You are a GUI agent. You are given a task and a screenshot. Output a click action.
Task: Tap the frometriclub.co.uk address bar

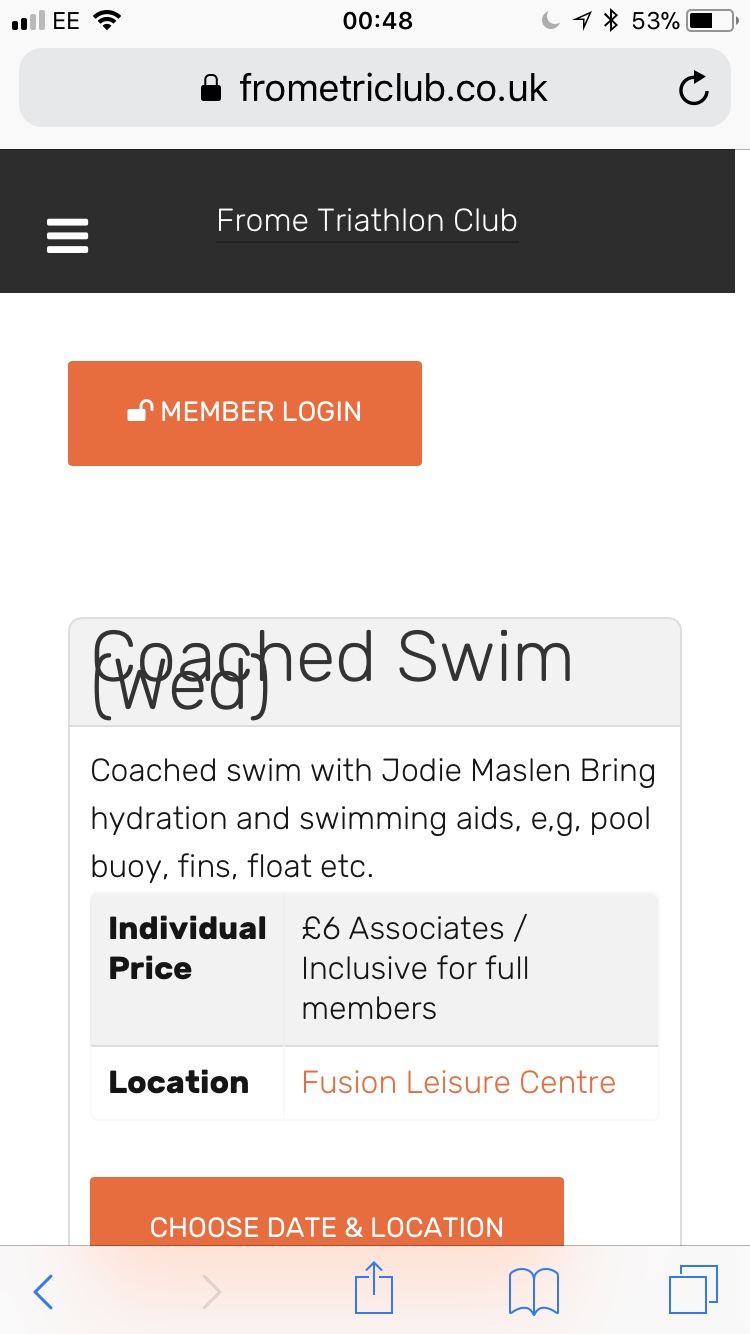coord(375,88)
